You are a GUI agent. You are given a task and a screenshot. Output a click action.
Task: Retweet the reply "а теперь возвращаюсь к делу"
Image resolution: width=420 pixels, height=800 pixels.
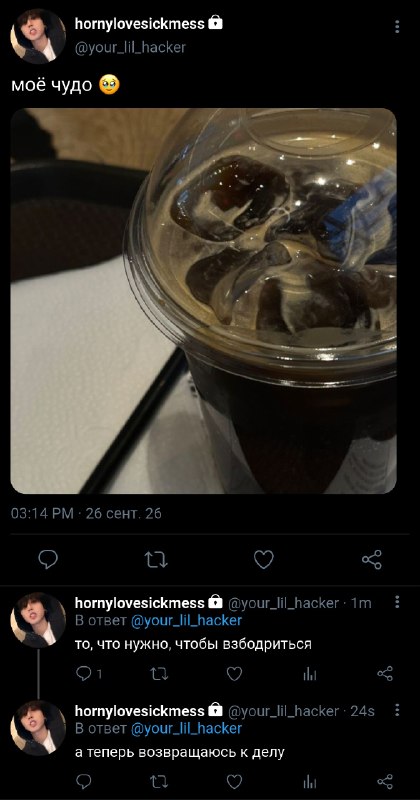click(x=159, y=782)
